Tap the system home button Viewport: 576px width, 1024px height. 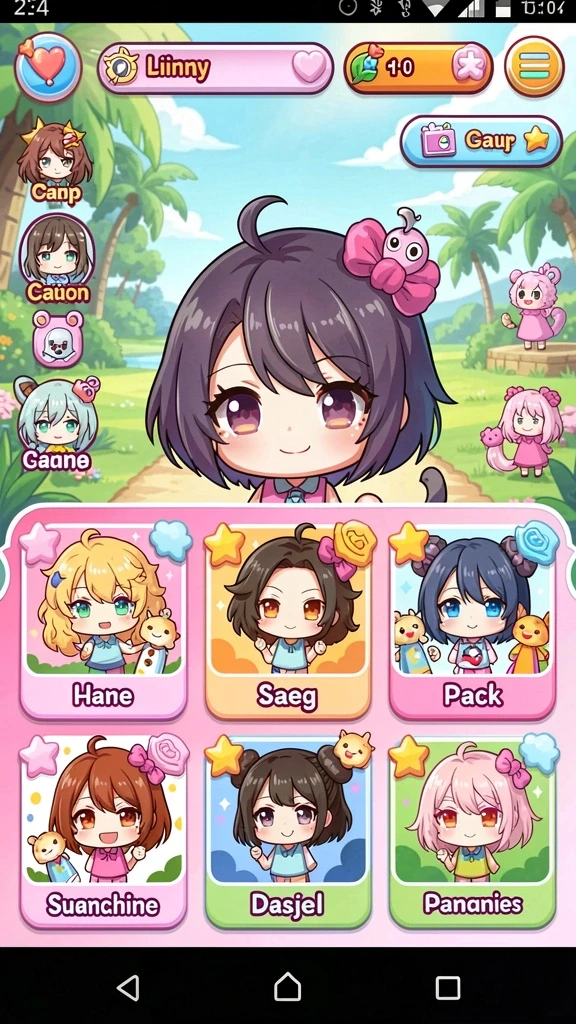287,987
